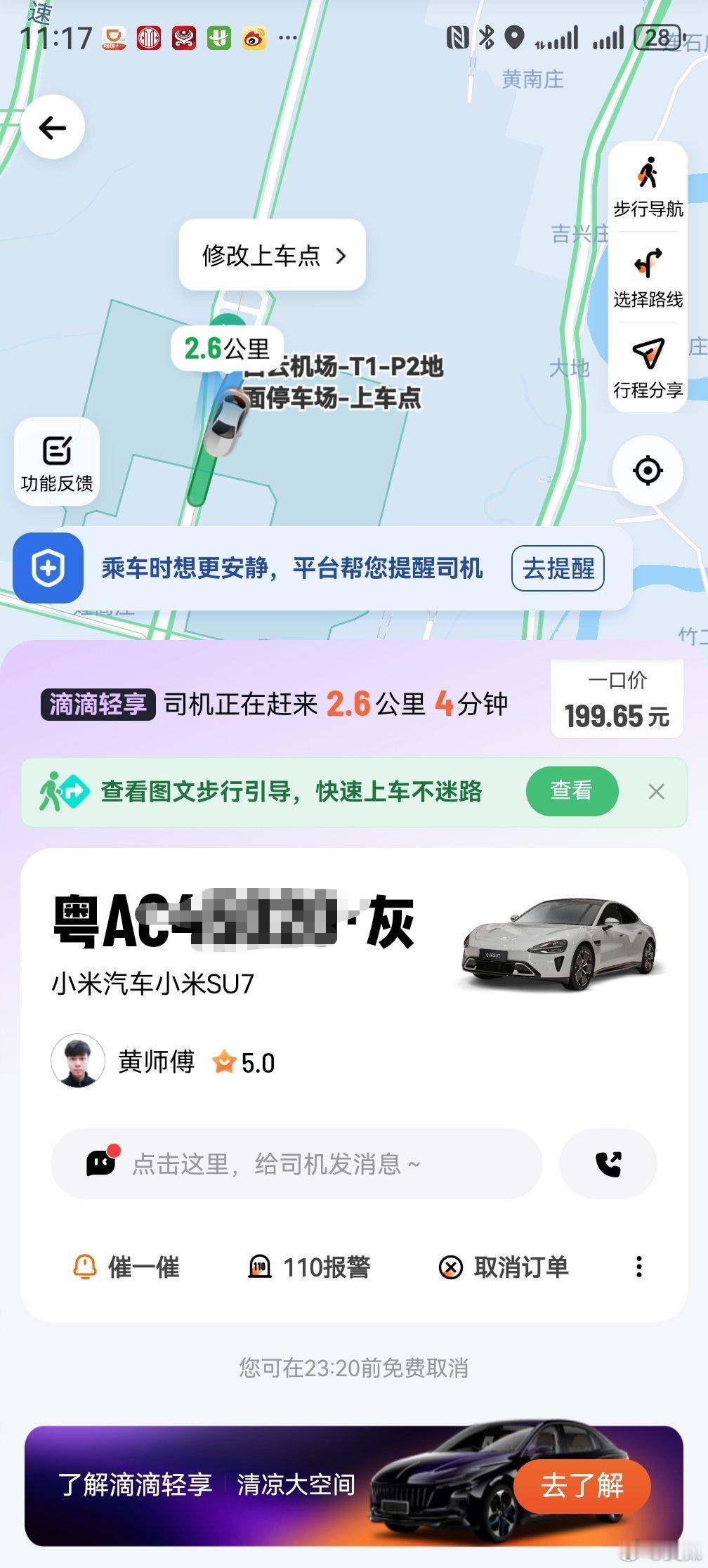Cancel the order via 取消订单
708x1568 pixels.
click(x=504, y=1267)
